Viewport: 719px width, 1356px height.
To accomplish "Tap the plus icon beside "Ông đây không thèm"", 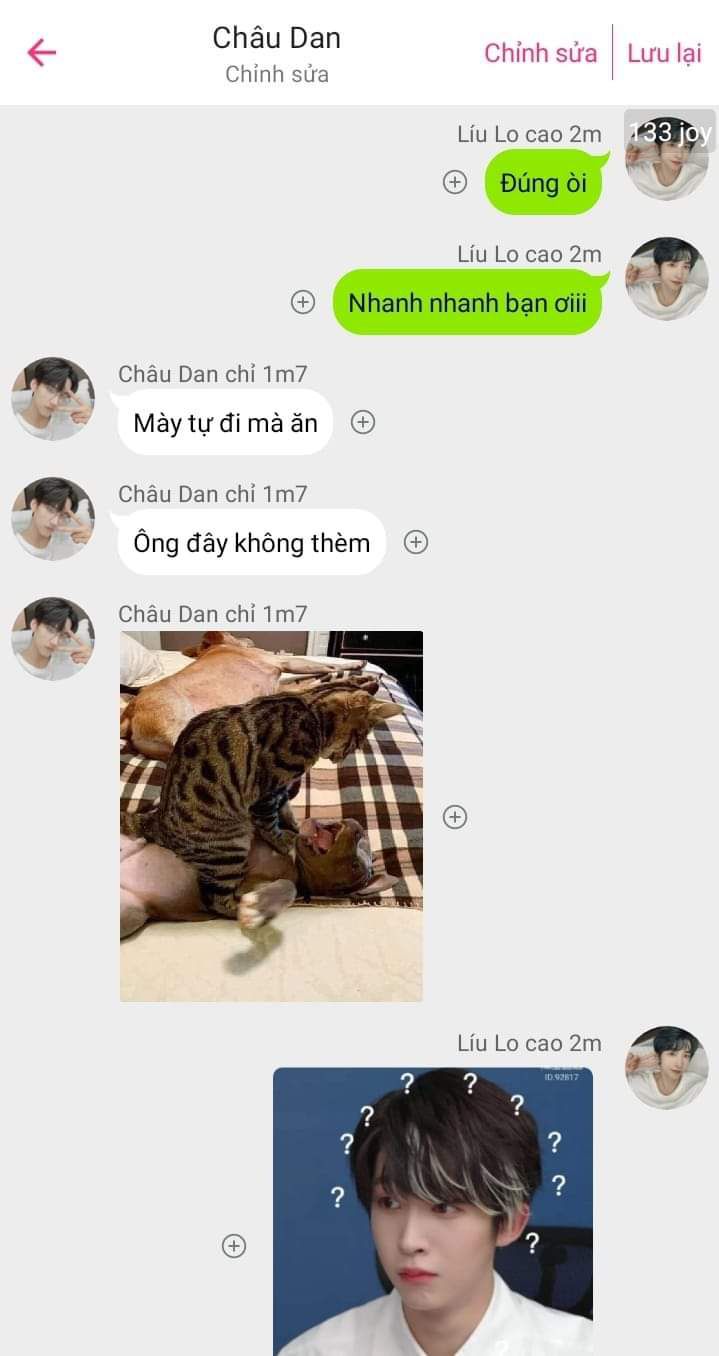I will click(416, 542).
